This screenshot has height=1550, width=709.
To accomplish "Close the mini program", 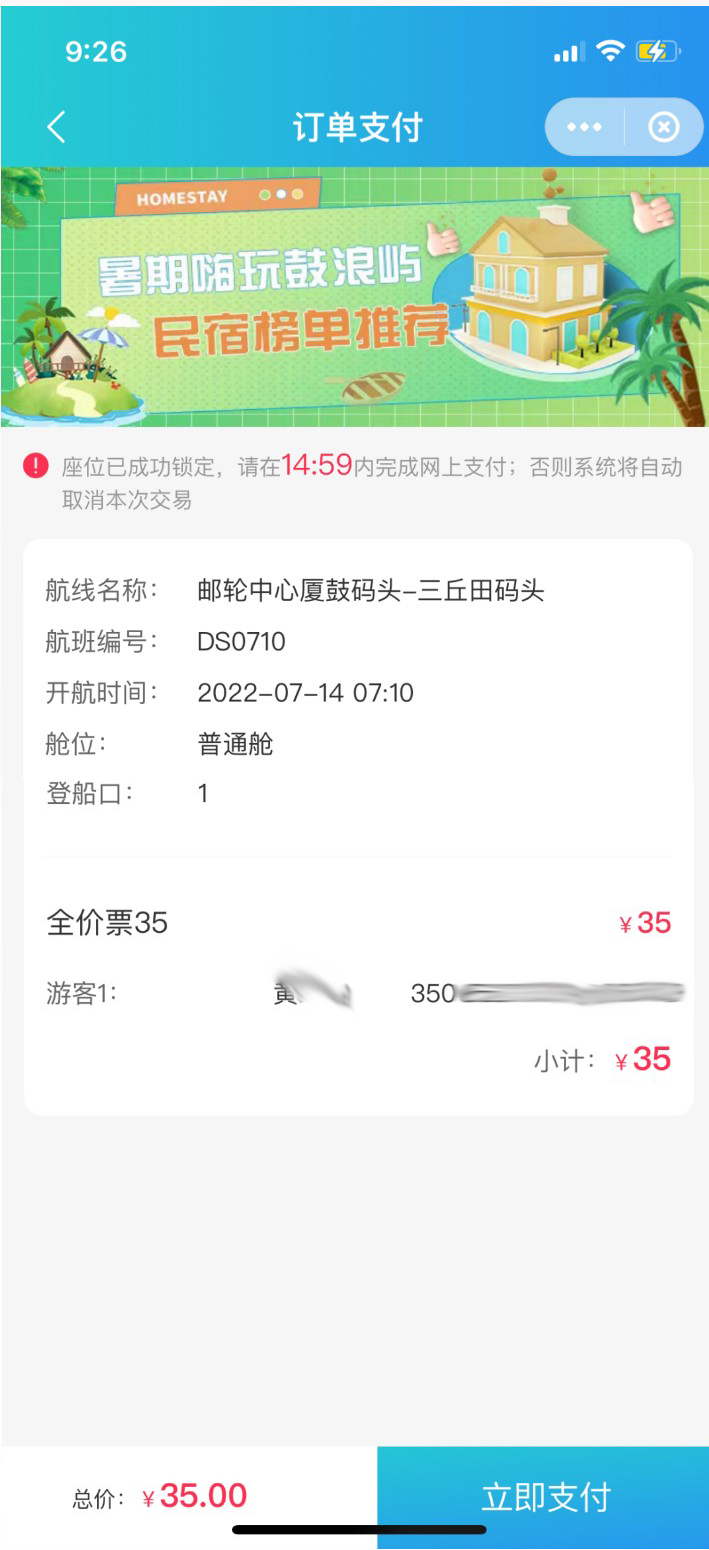I will (x=664, y=127).
